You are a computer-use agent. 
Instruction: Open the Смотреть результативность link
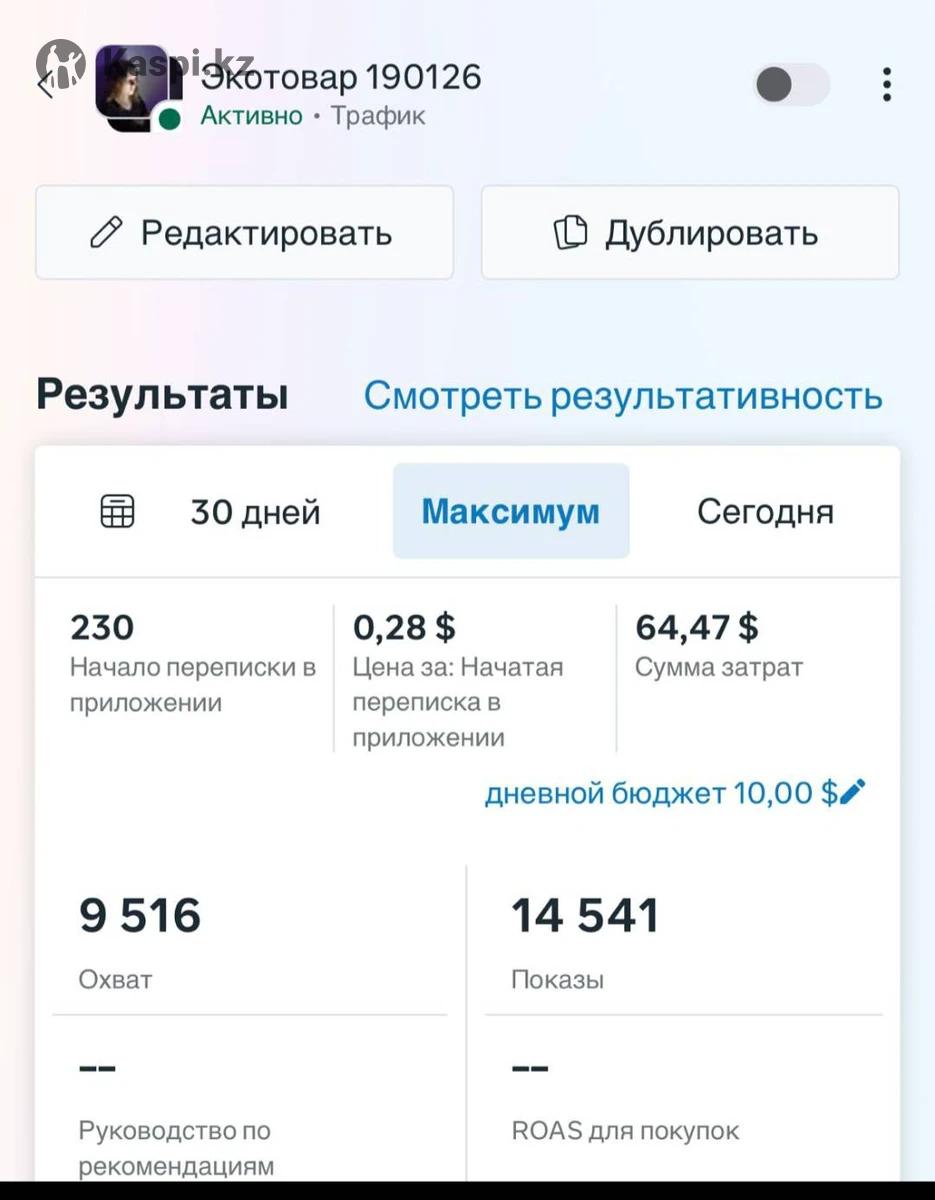click(622, 396)
